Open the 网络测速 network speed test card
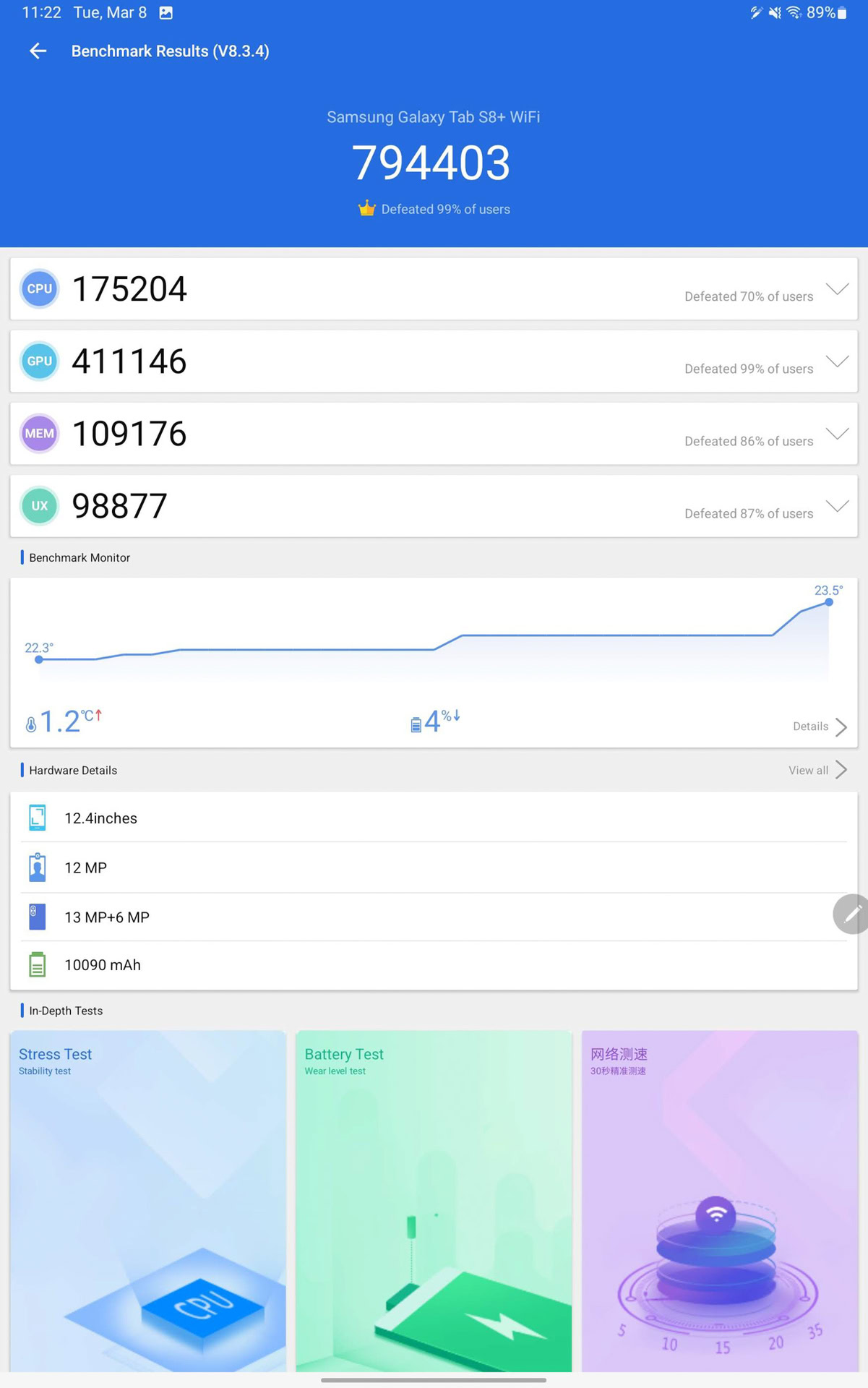This screenshot has height=1388, width=868. (720, 1201)
